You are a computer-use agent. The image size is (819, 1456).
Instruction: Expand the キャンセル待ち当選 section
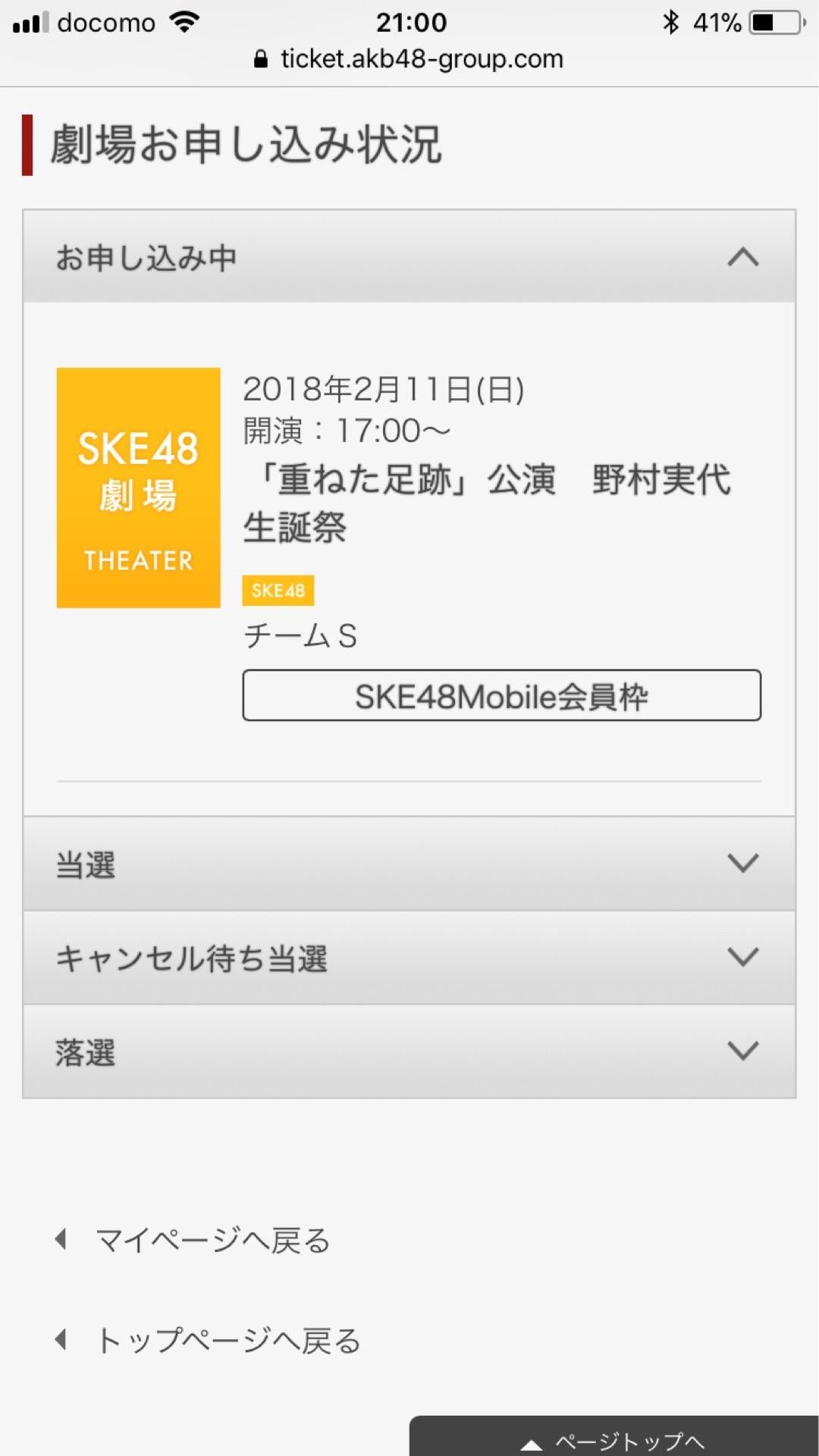(409, 958)
